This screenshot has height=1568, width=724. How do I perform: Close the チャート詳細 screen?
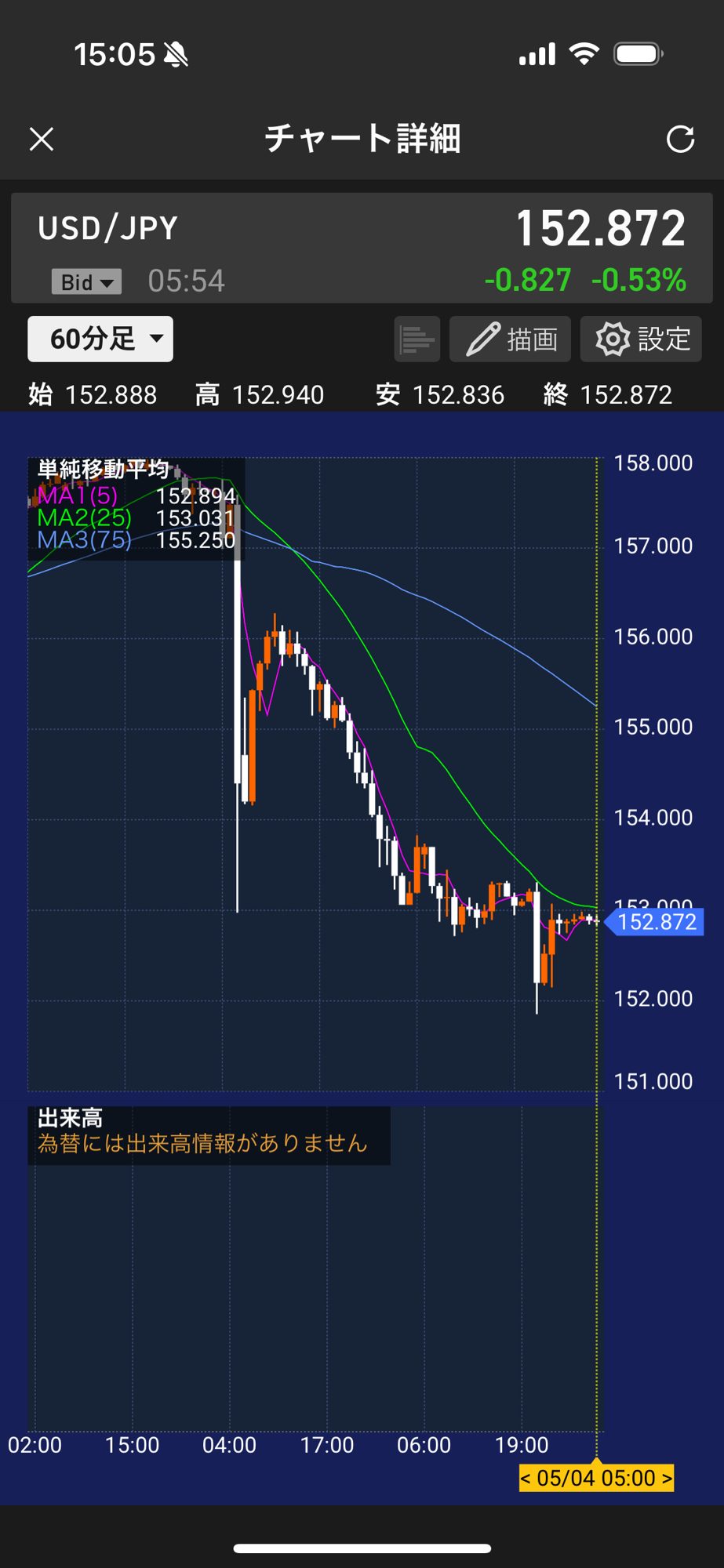point(42,140)
